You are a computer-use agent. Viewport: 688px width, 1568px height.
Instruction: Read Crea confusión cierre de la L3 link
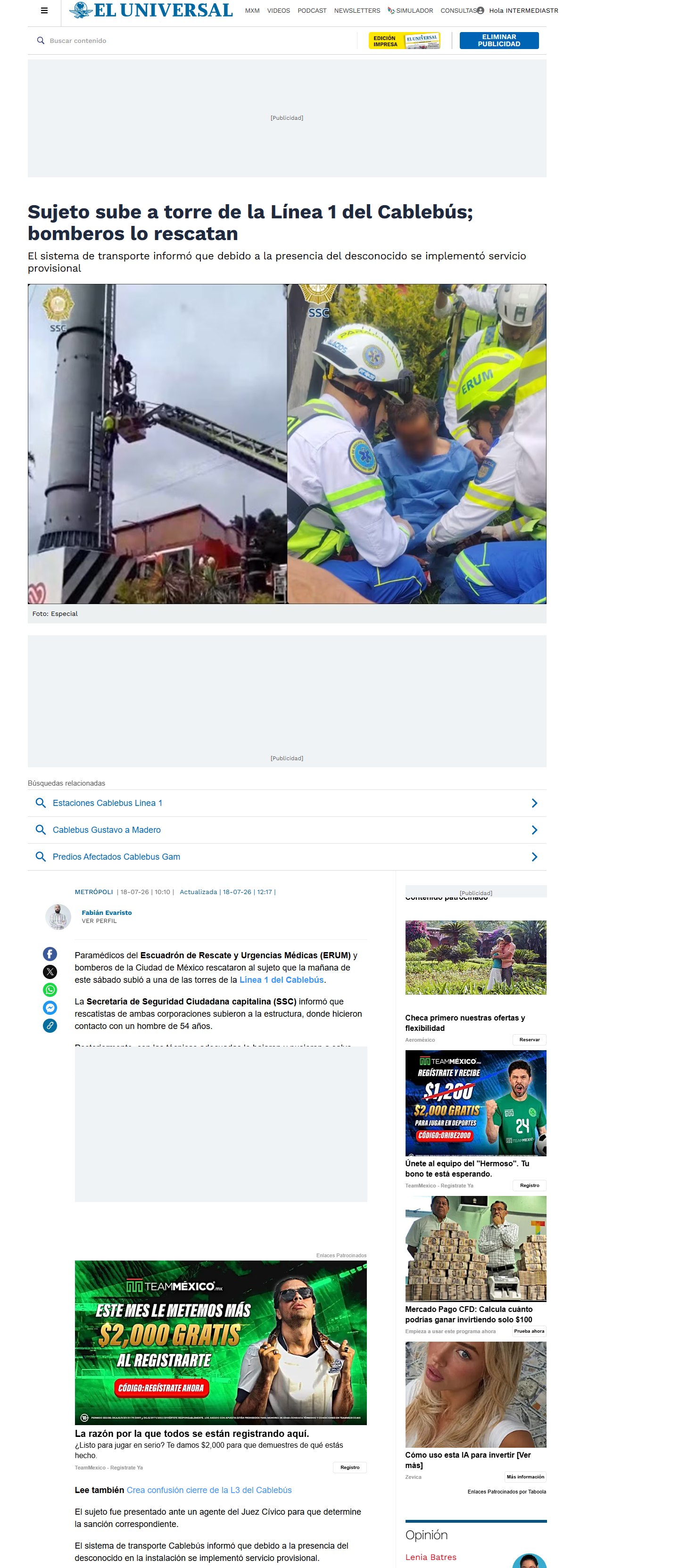pyautogui.click(x=209, y=1490)
